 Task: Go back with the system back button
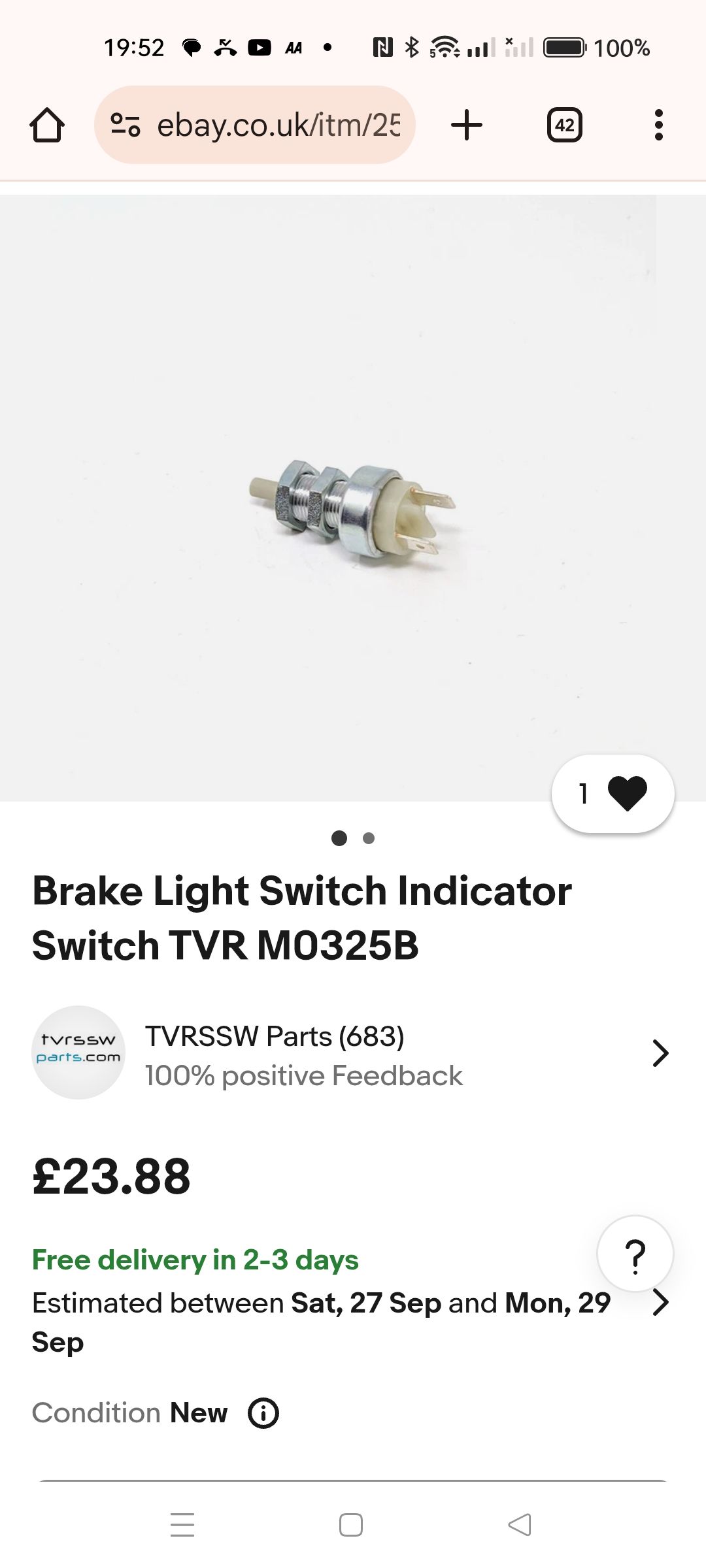click(x=520, y=1525)
